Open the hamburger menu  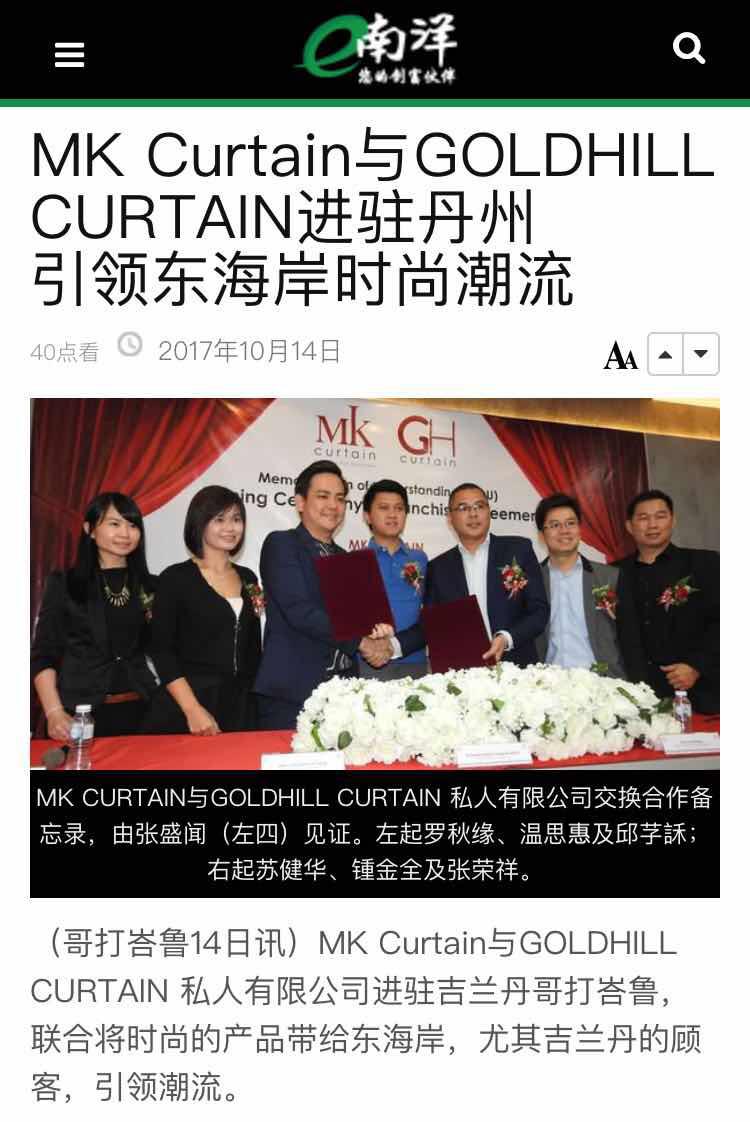tap(69, 54)
